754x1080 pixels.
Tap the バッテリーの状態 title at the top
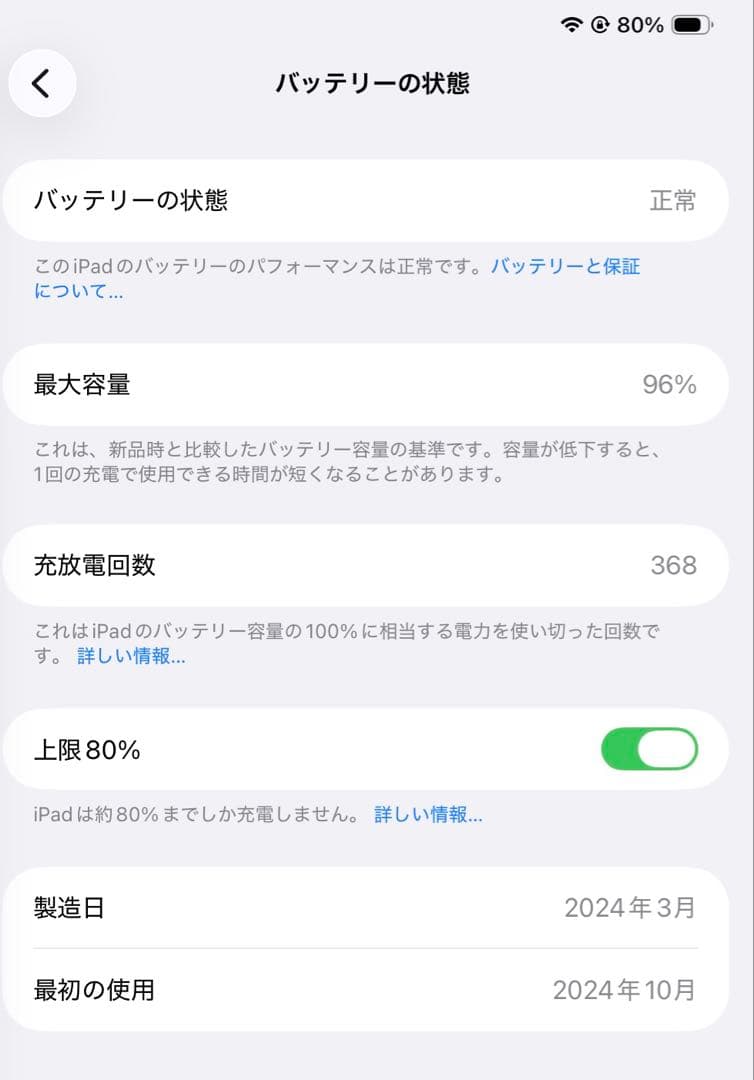tap(377, 85)
